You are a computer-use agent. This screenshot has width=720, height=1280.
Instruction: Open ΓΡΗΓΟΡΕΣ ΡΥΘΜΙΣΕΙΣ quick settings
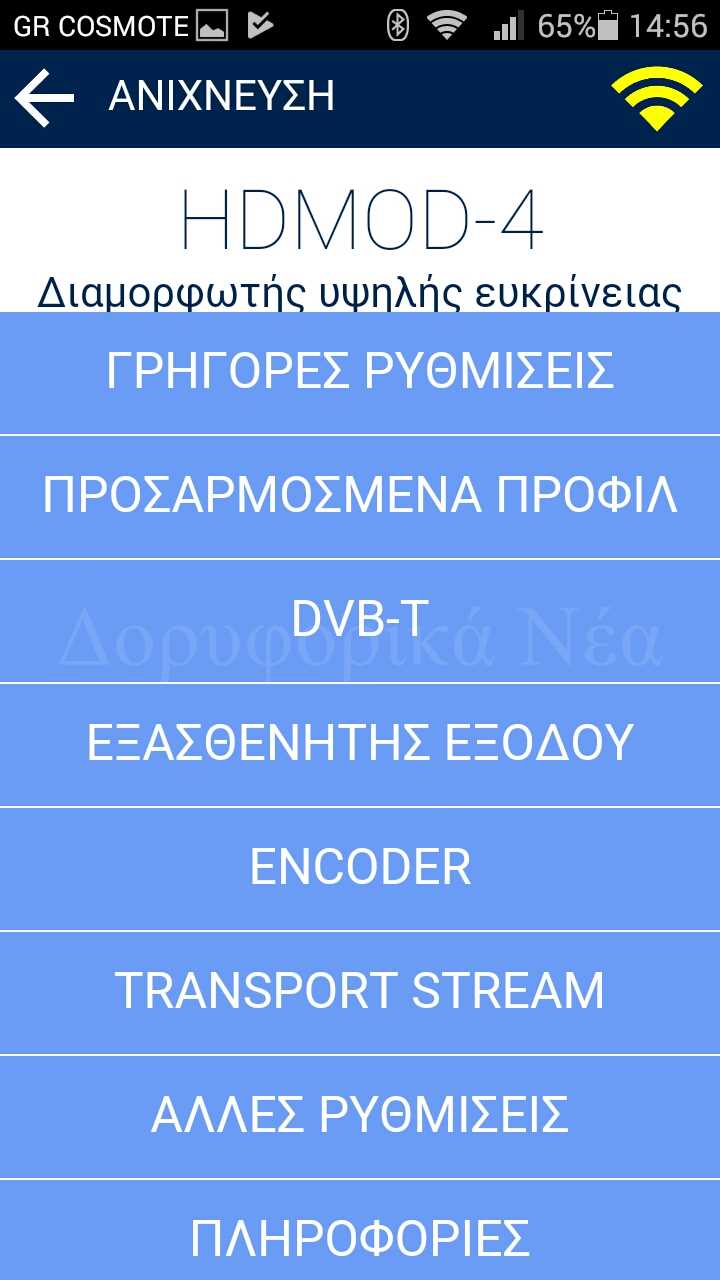[x=360, y=373]
